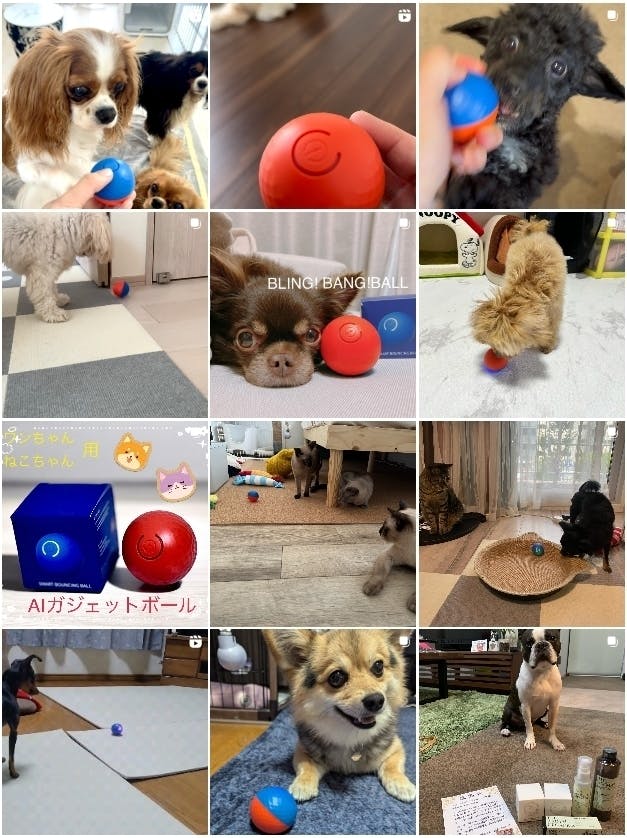Viewport: 627px width, 838px height.
Task: Play the reel of a black dog on gray mats
Action: click(105, 732)
